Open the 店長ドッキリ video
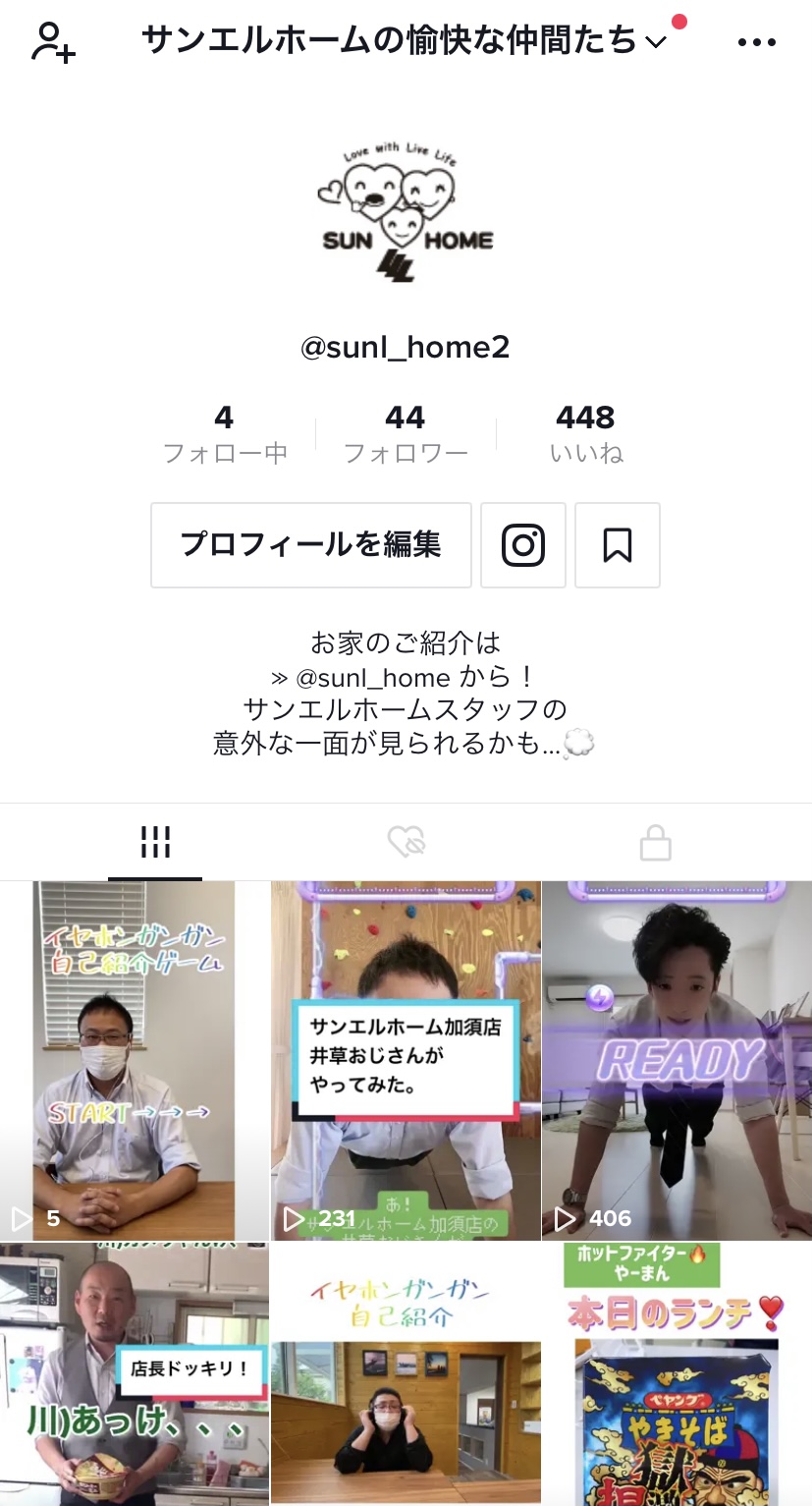Image resolution: width=812 pixels, height=1506 pixels. coord(135,1373)
